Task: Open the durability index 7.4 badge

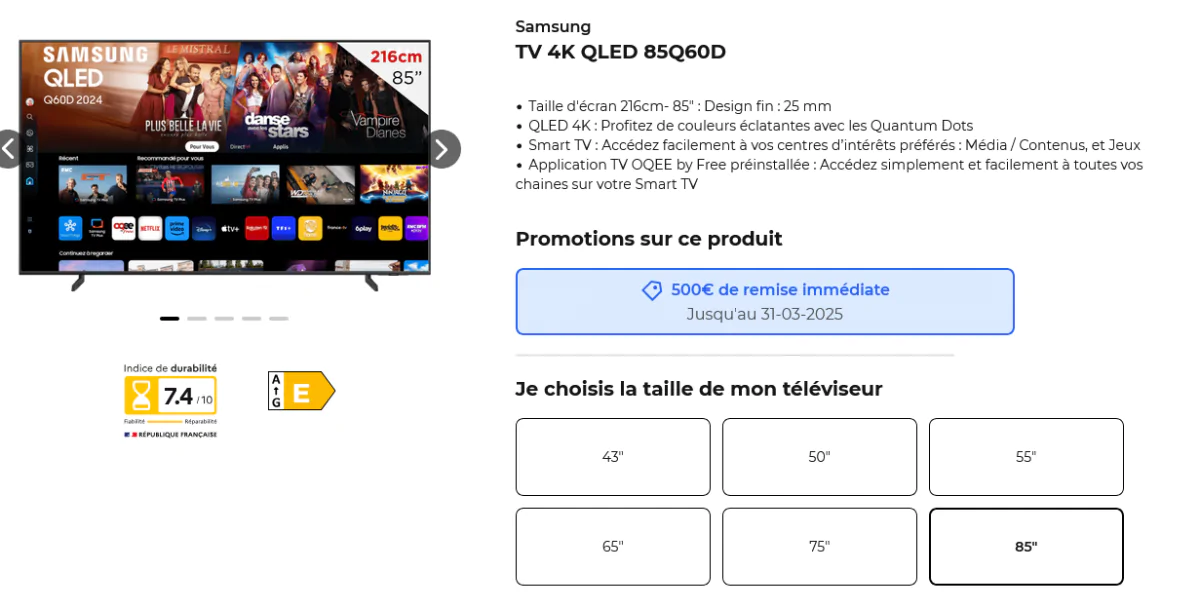Action: click(x=170, y=397)
